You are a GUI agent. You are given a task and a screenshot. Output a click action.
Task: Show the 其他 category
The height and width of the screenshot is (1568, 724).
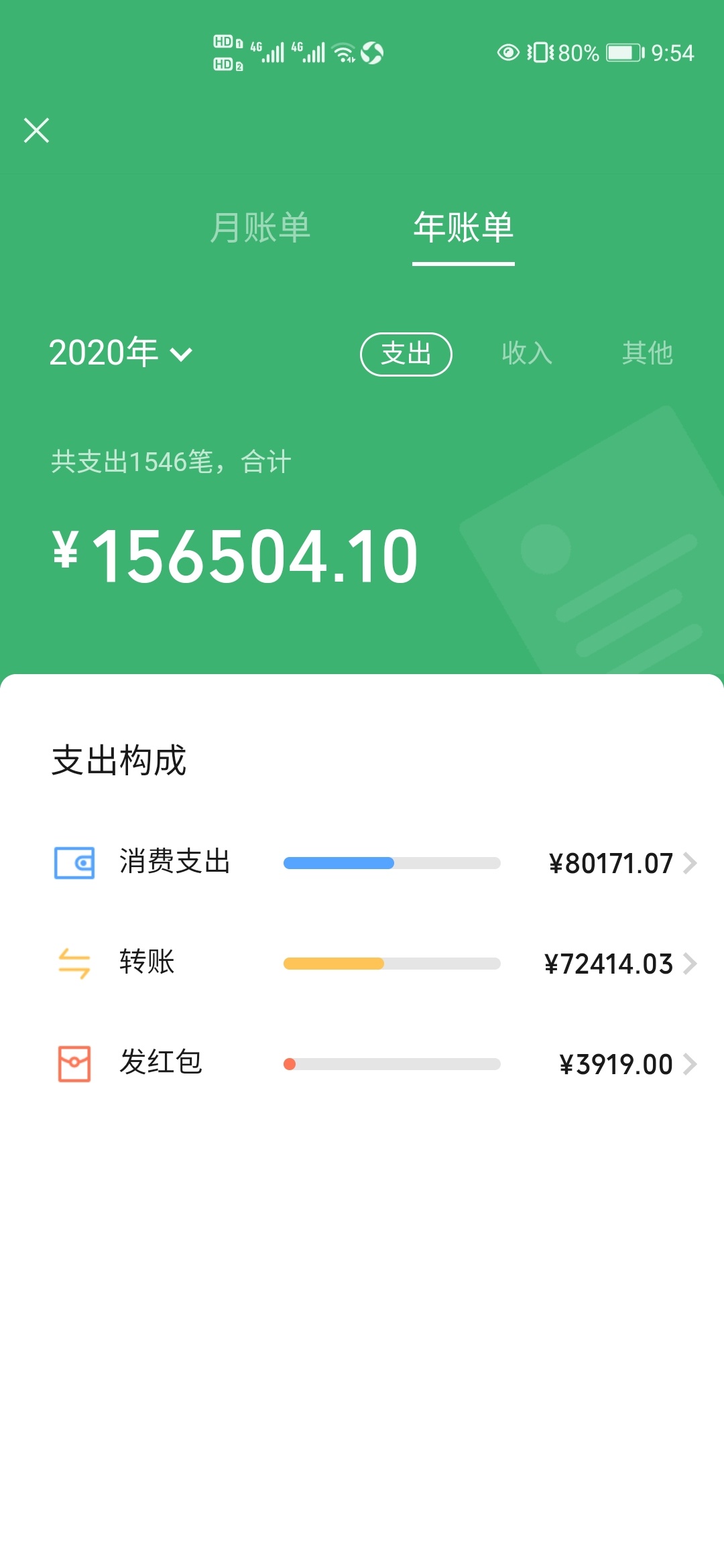pos(647,353)
